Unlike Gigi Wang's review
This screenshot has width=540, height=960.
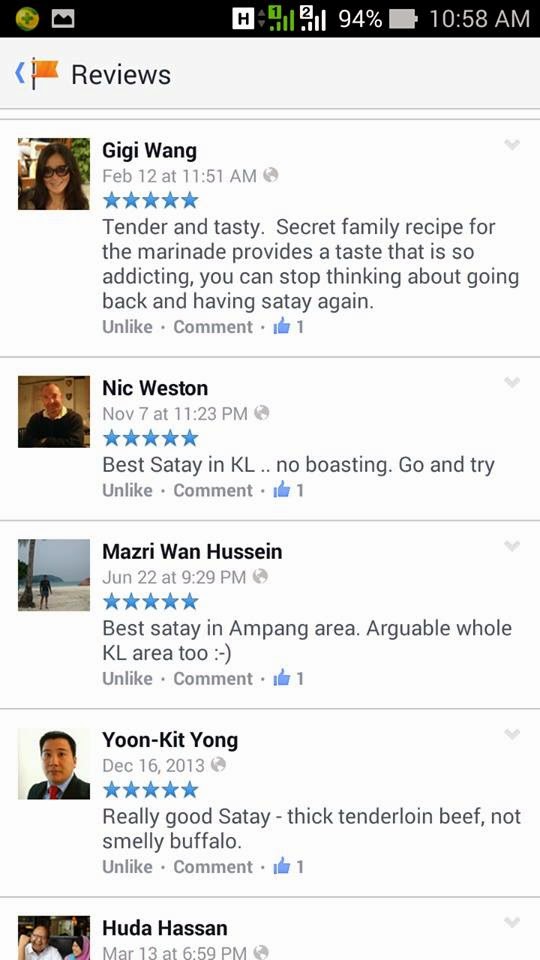pyautogui.click(x=127, y=327)
